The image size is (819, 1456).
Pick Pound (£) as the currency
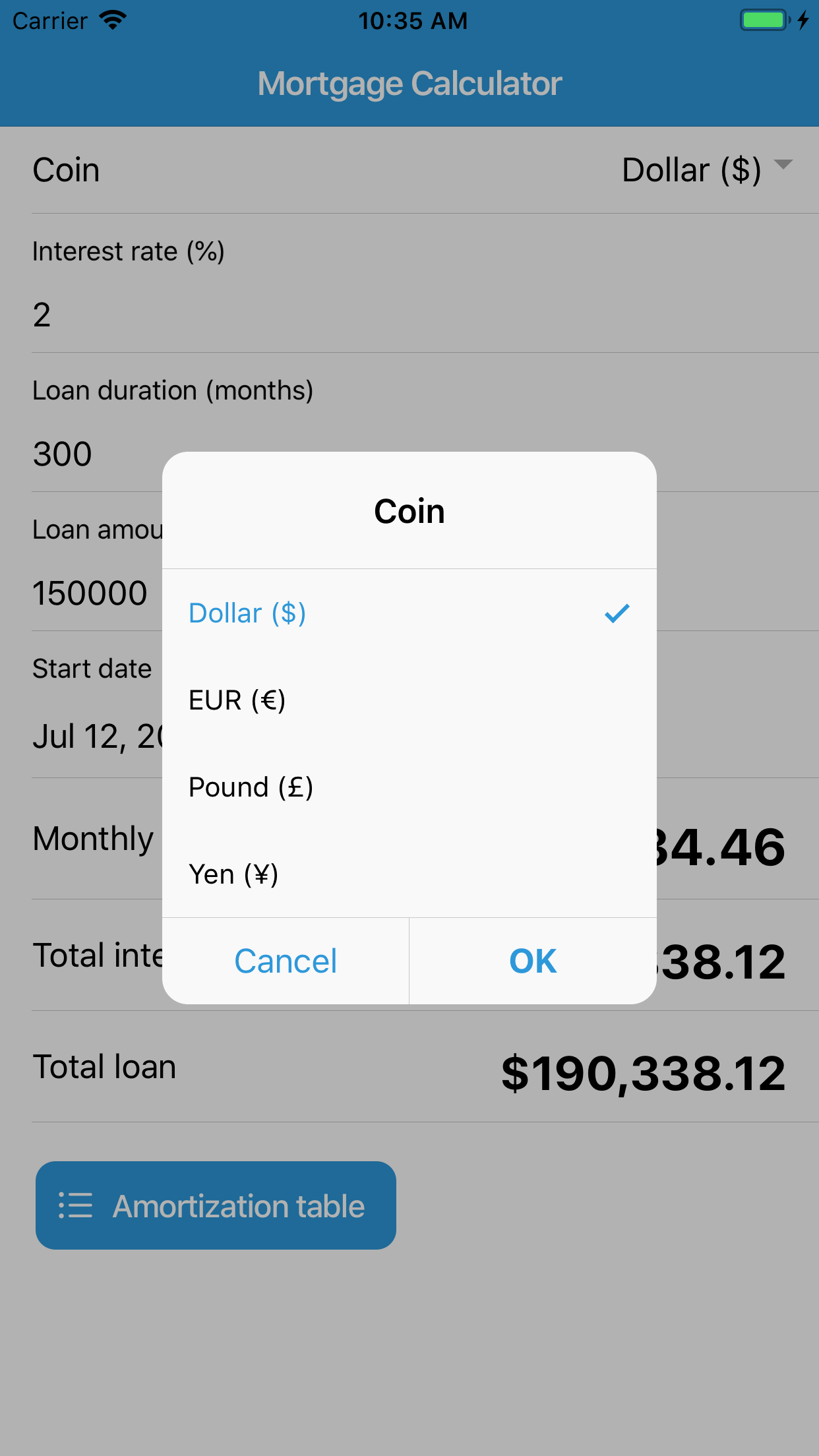point(251,787)
